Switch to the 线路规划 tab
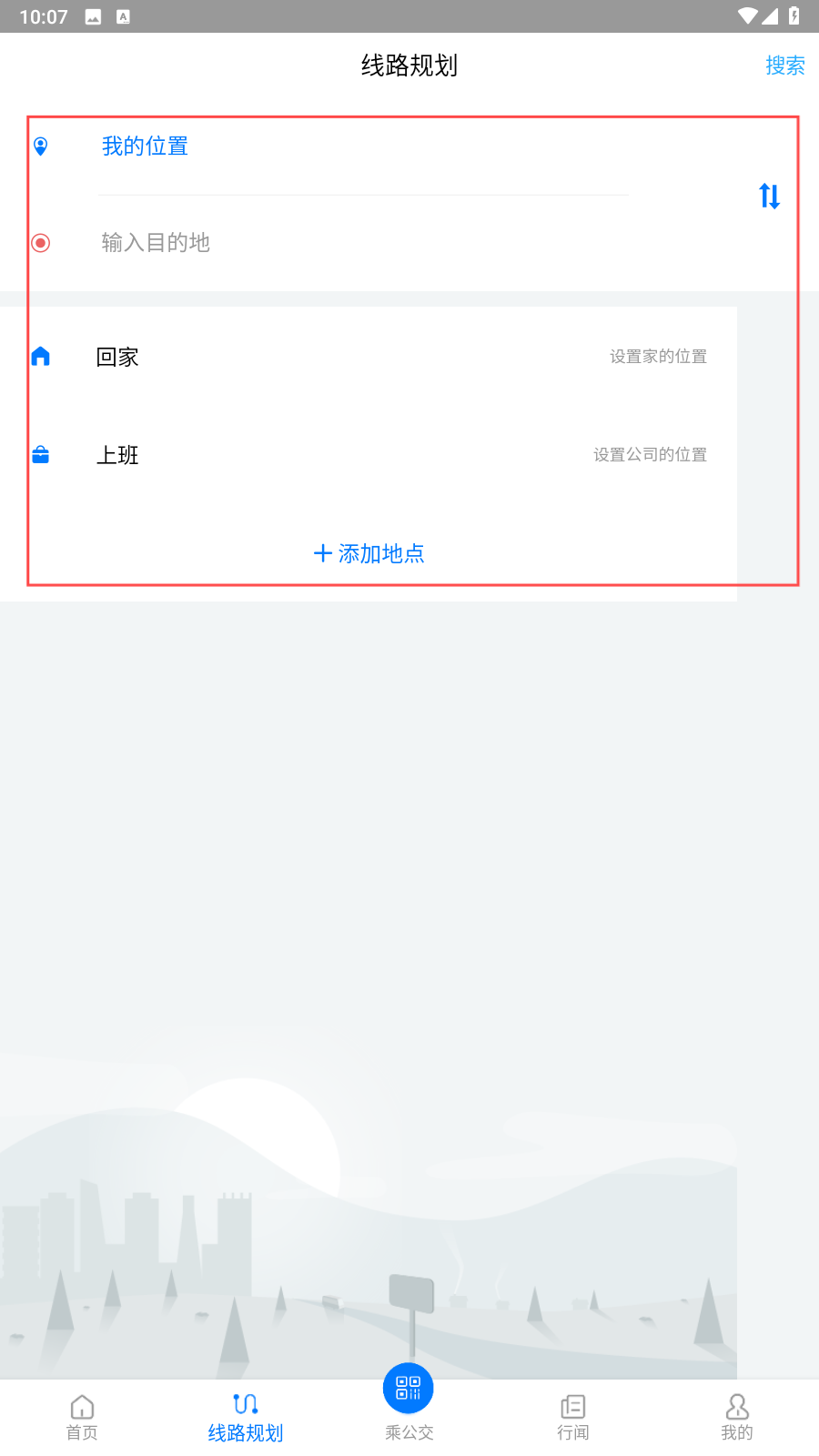Screen dimensions: 819x1456 tap(246, 1418)
